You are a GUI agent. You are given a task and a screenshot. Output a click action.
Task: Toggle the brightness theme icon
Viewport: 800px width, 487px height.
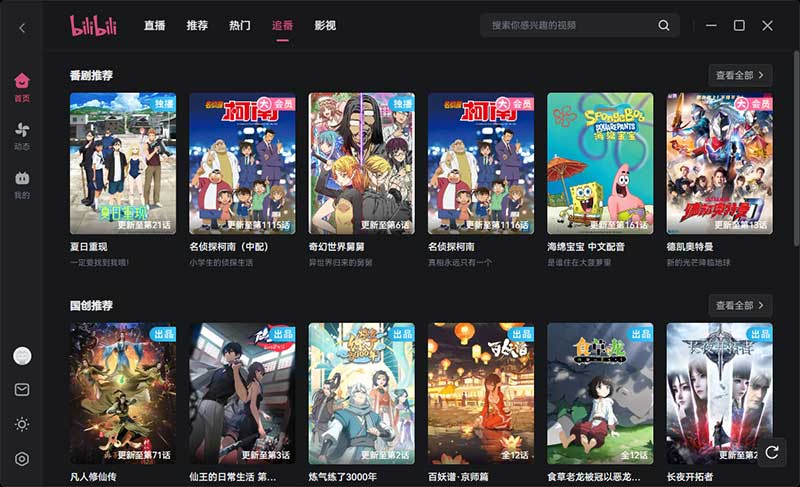tap(22, 424)
